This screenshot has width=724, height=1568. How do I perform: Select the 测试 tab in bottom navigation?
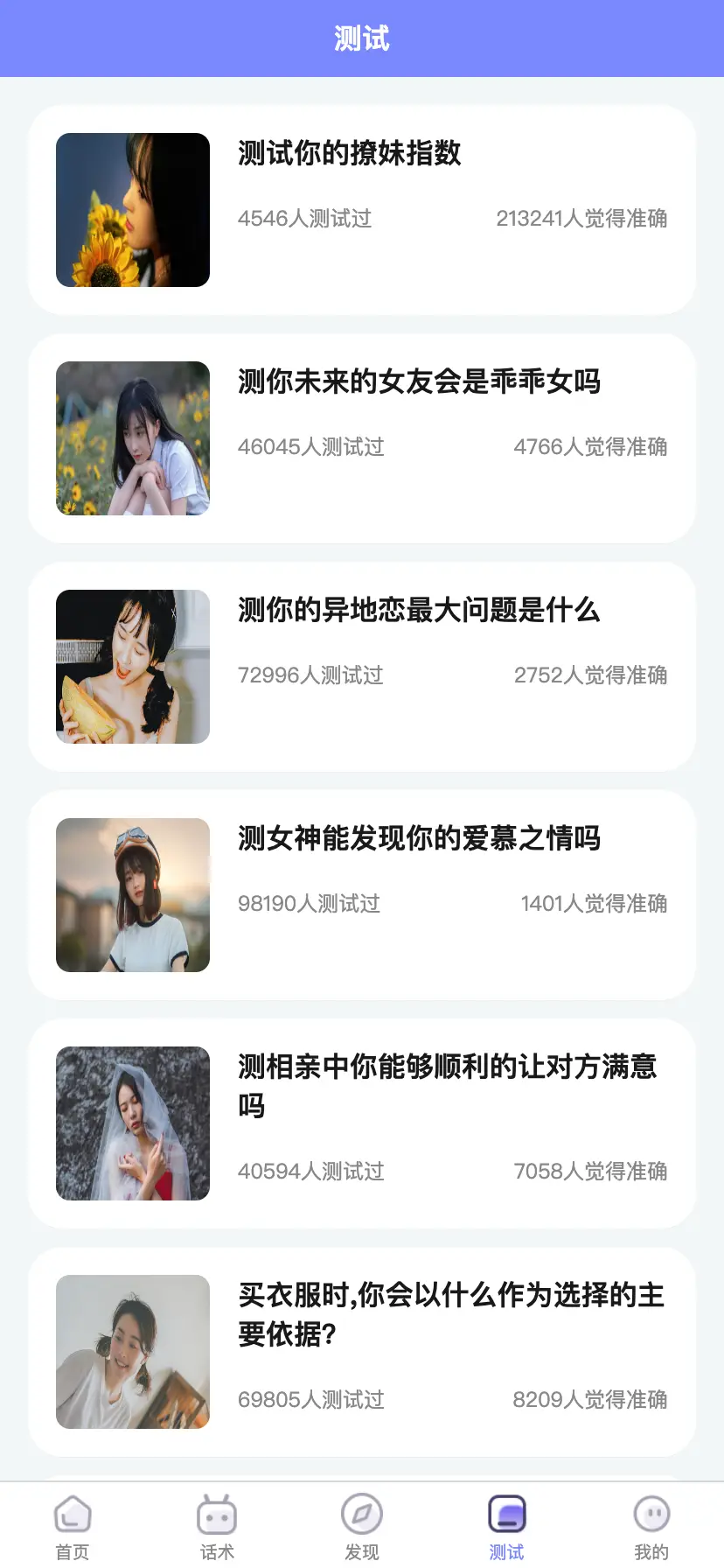pos(506,1526)
